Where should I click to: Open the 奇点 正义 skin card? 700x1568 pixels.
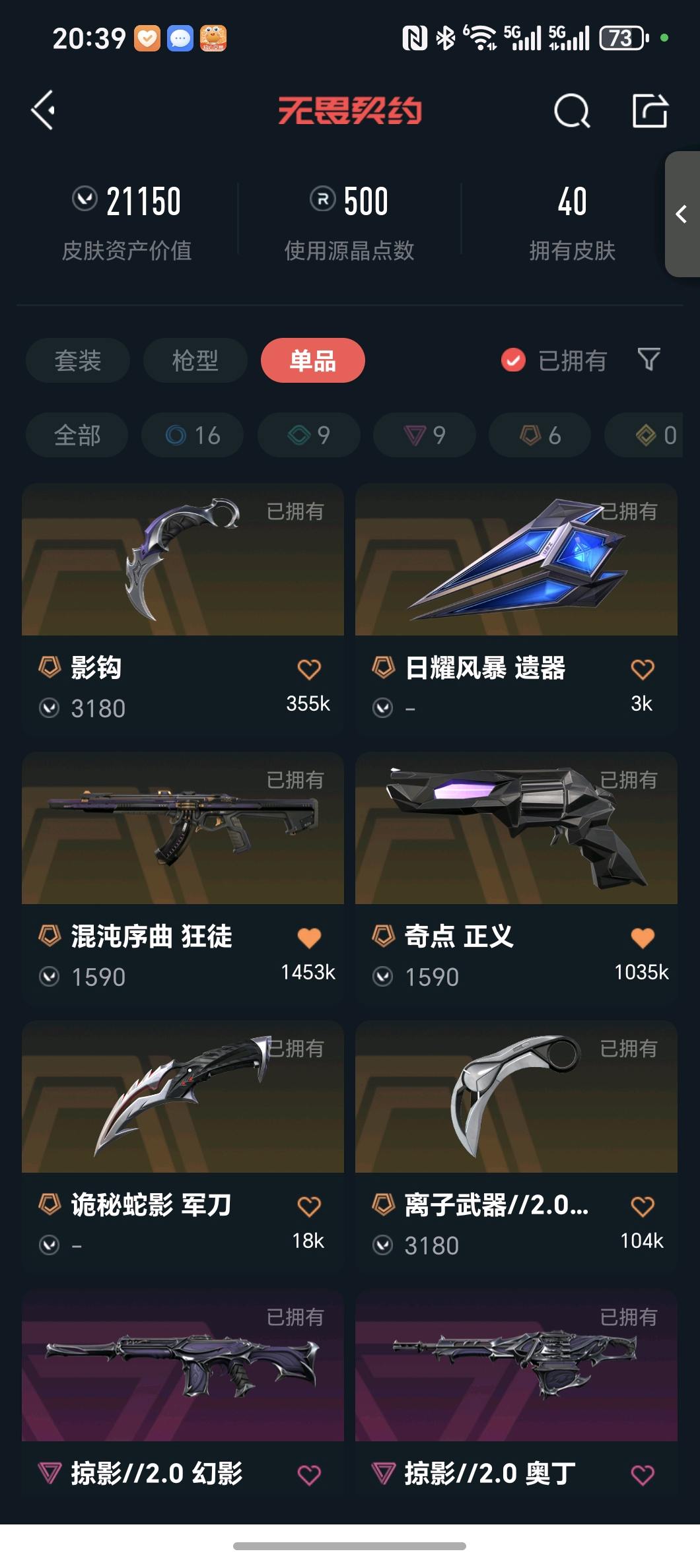tap(516, 878)
